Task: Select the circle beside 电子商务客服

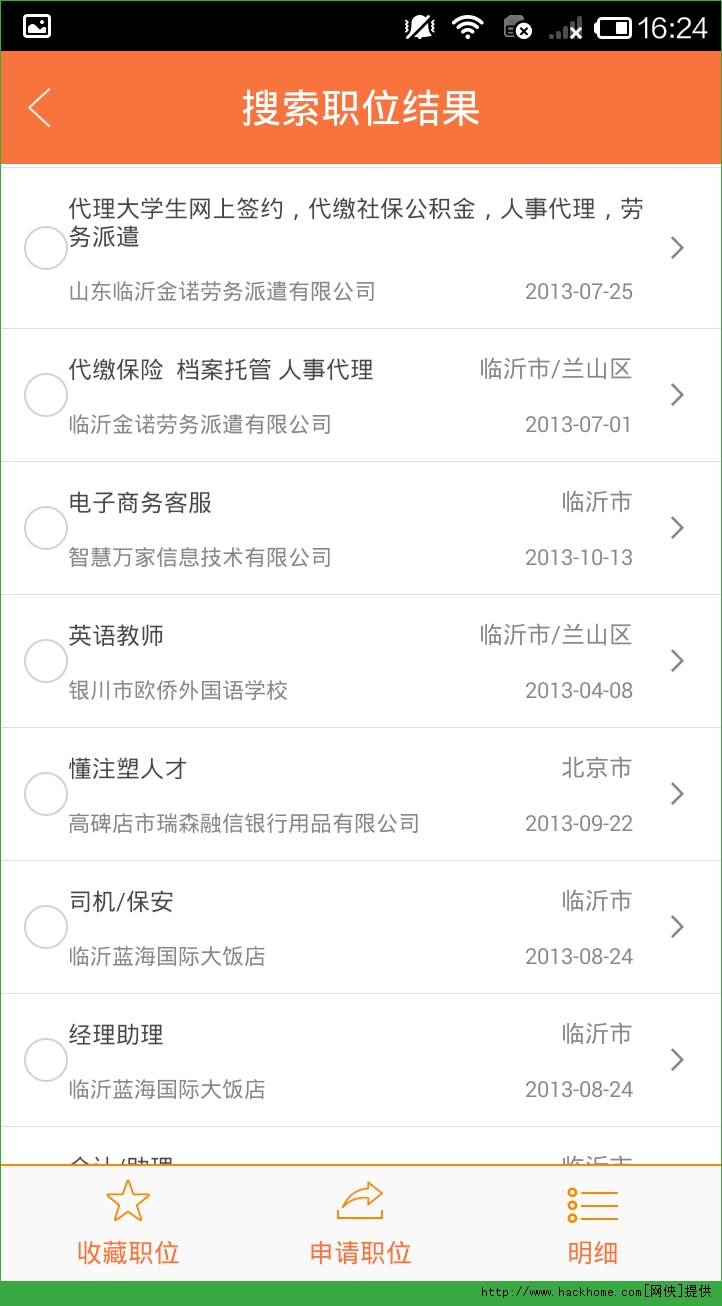Action: [x=45, y=528]
